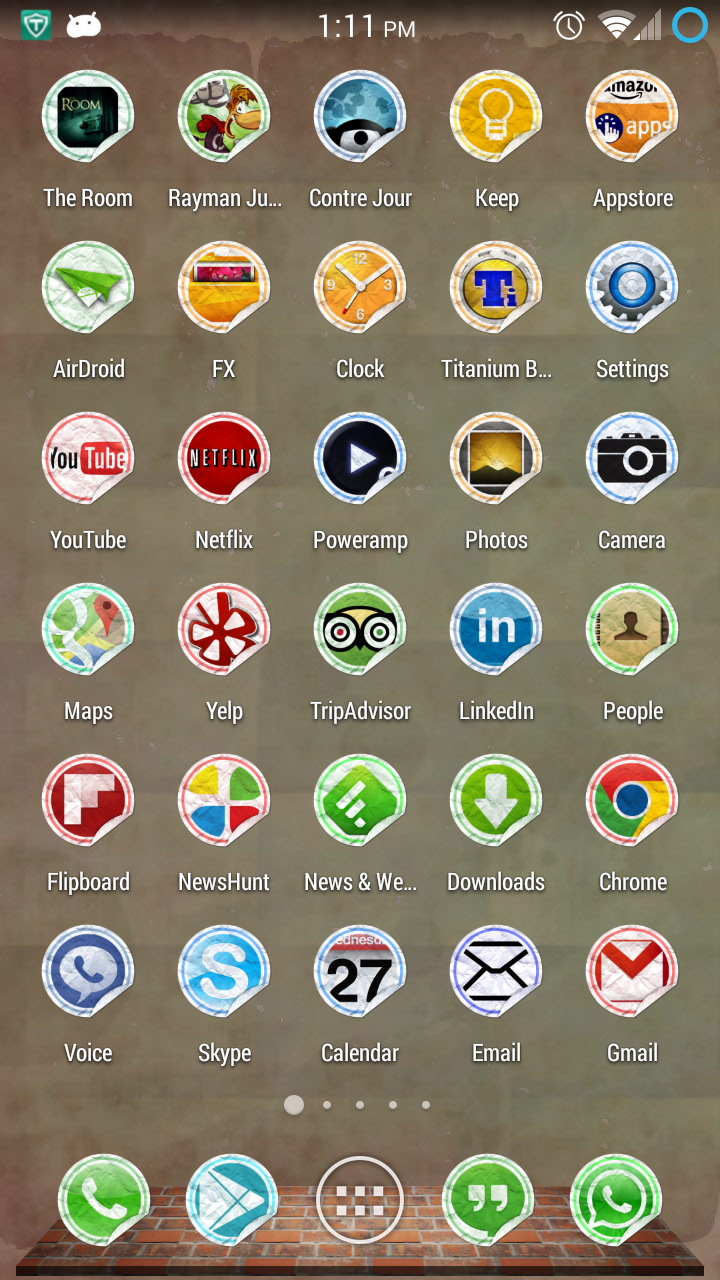
Task: Open the Settings app
Action: [632, 287]
